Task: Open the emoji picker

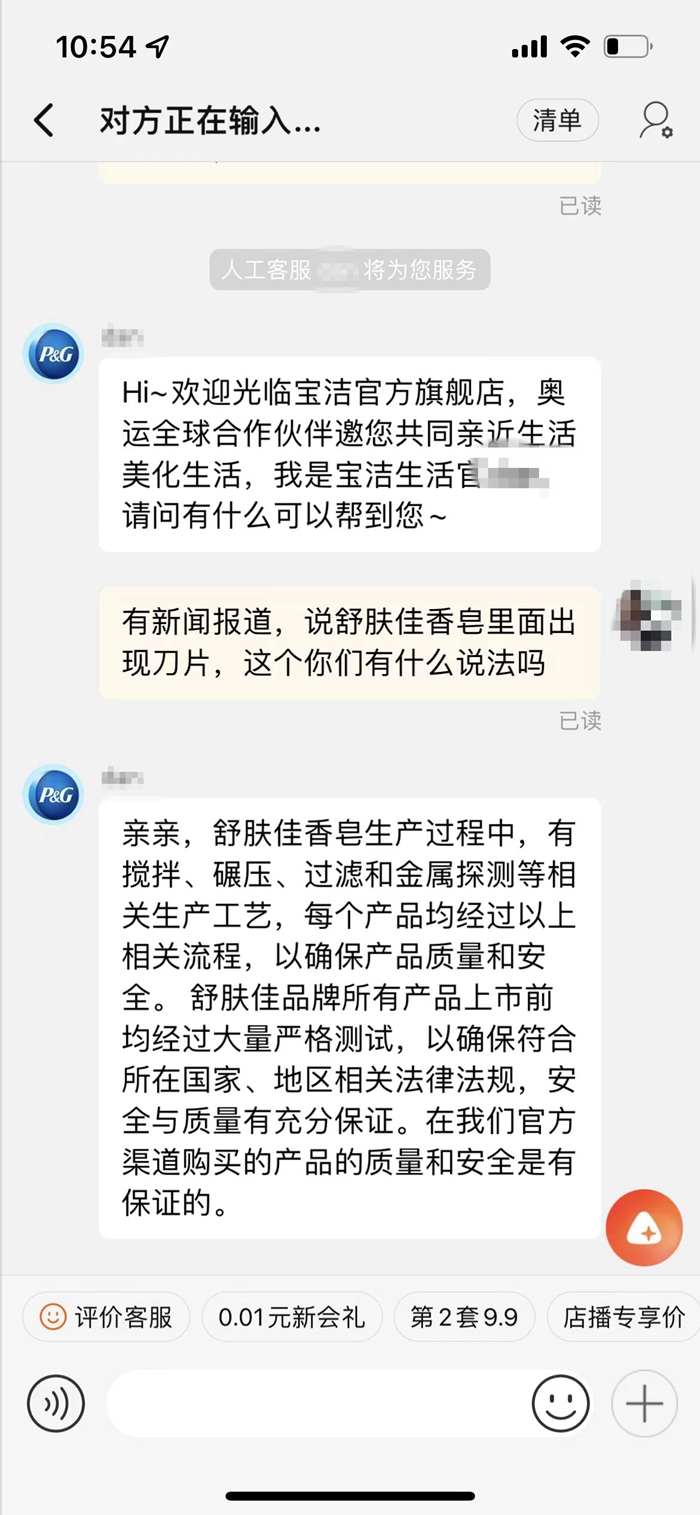Action: [560, 1404]
